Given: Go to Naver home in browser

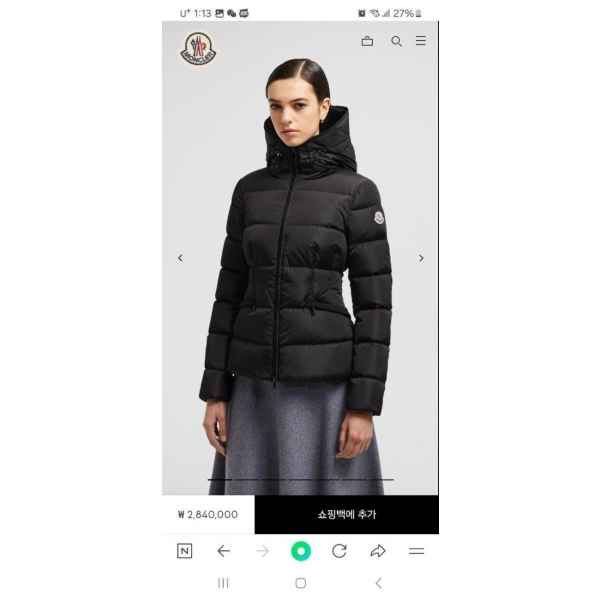Looking at the screenshot, I should (184, 551).
